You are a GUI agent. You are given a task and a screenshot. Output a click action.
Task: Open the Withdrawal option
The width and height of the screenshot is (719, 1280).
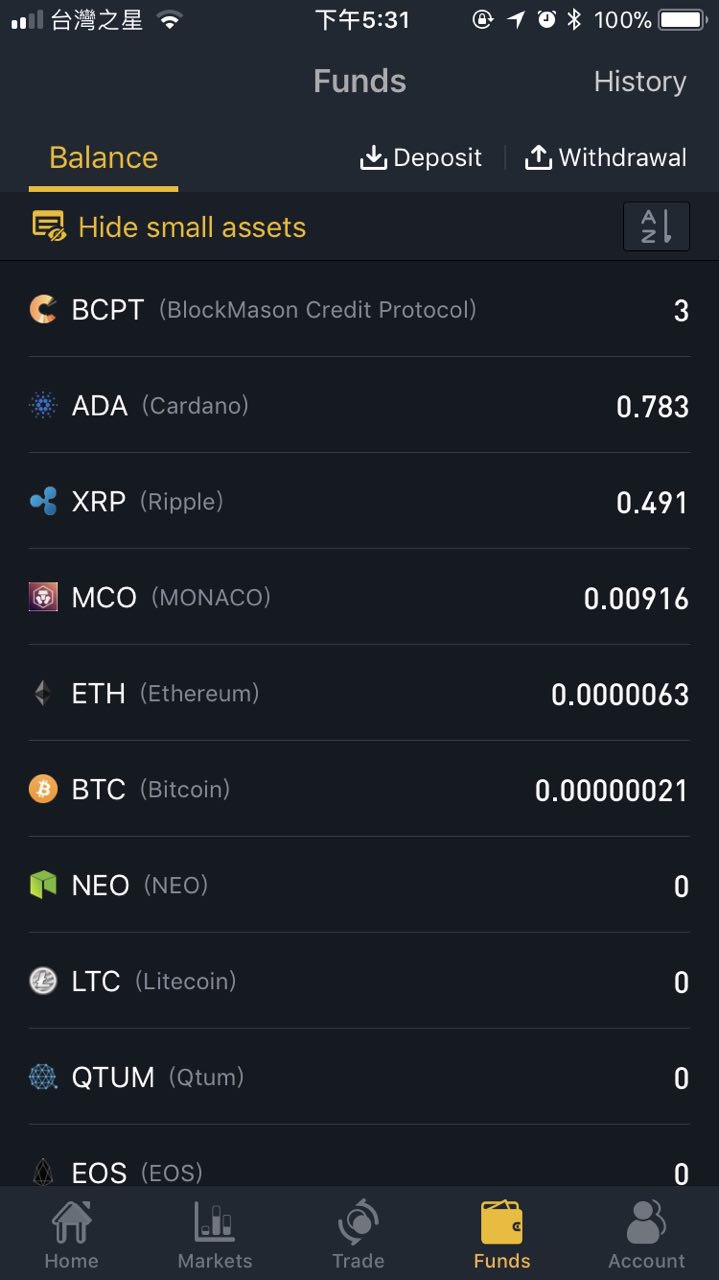(606, 158)
